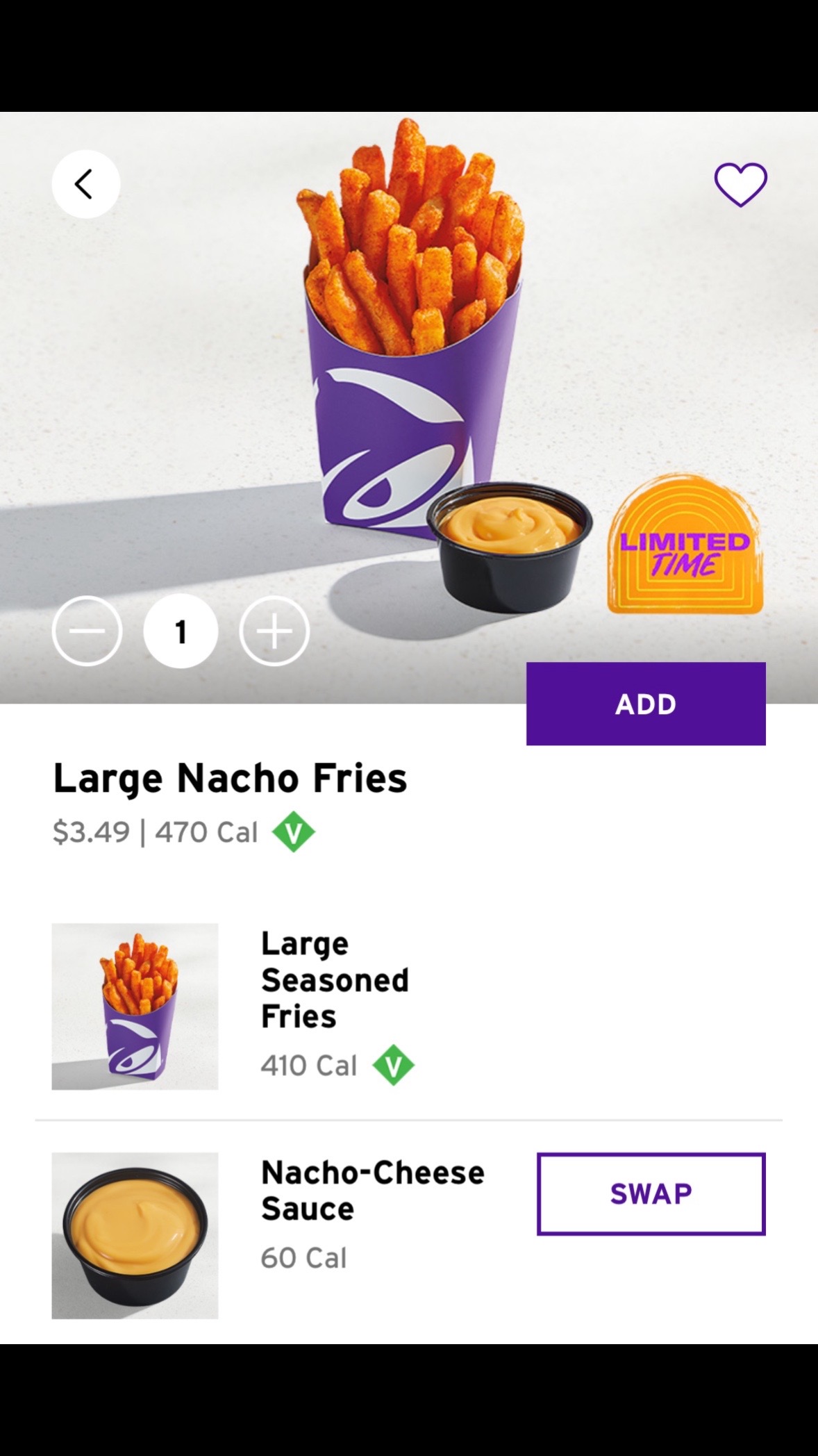Add Large Nacho Fries to order
This screenshot has height=1456, width=818.
click(x=646, y=704)
